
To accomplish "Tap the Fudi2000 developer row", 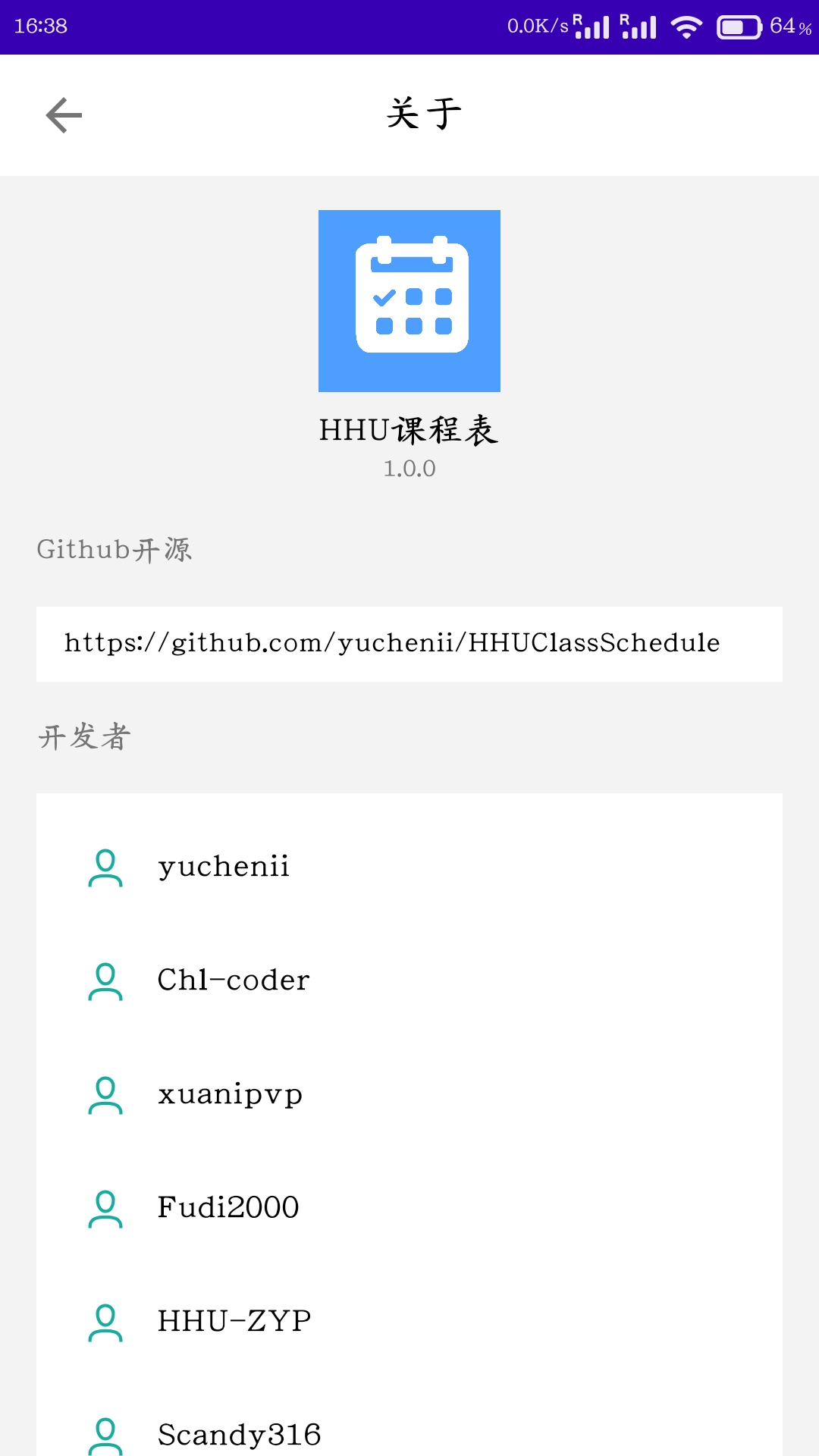I will point(409,1208).
